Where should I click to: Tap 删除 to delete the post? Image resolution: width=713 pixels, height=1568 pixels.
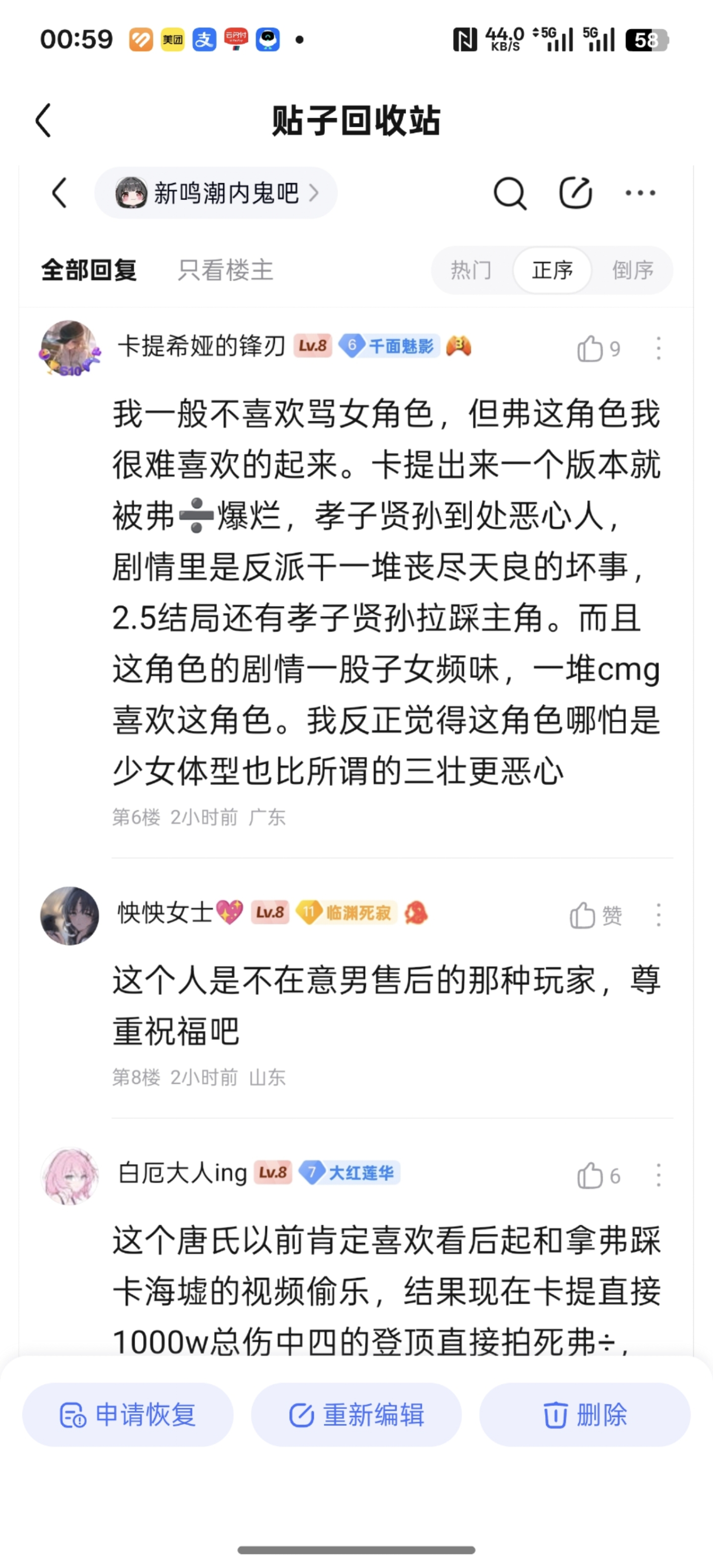[x=585, y=1415]
